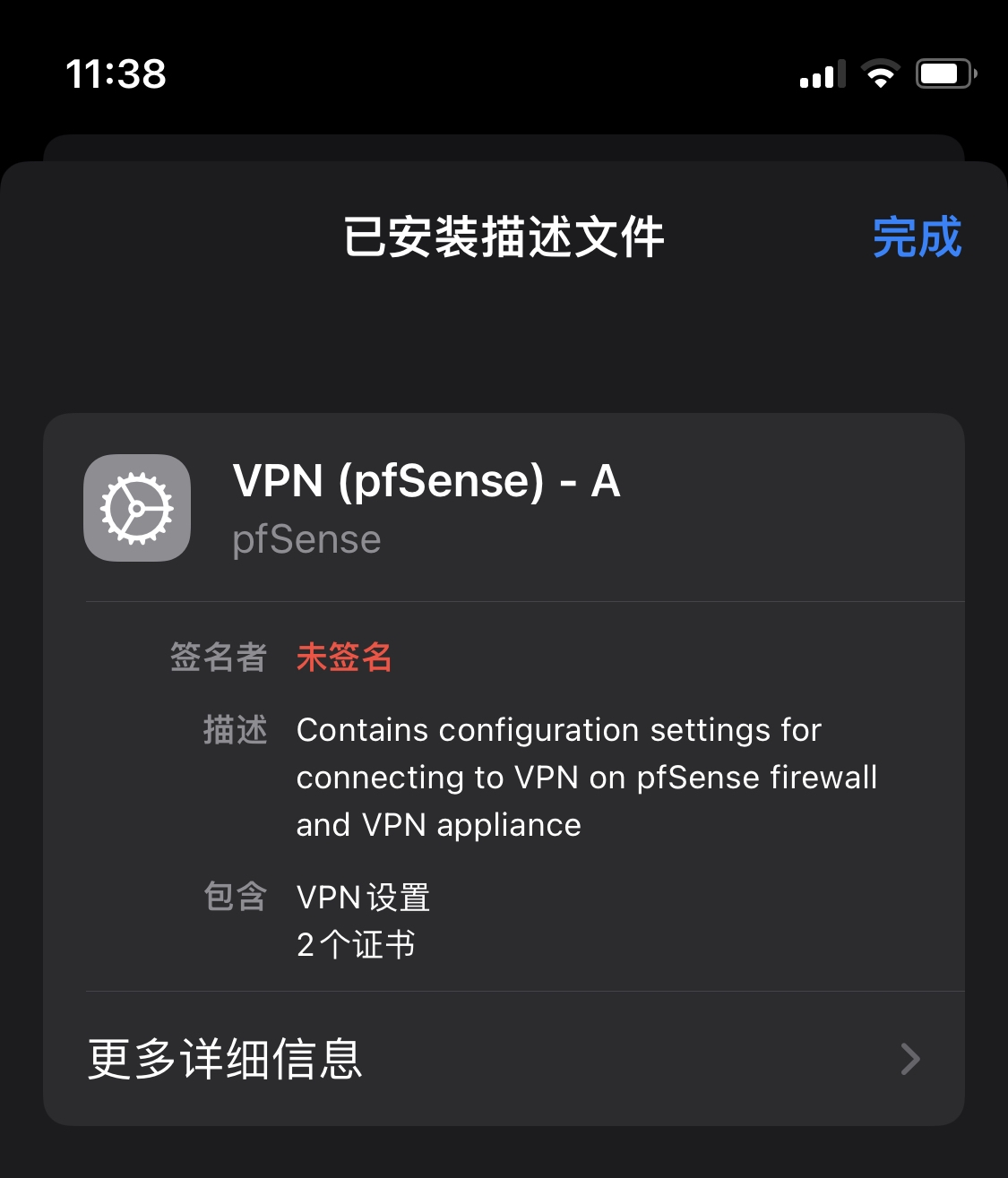Open 更多详细信息 for the pfSense profile
The width and height of the screenshot is (1008, 1178).
click(503, 1059)
